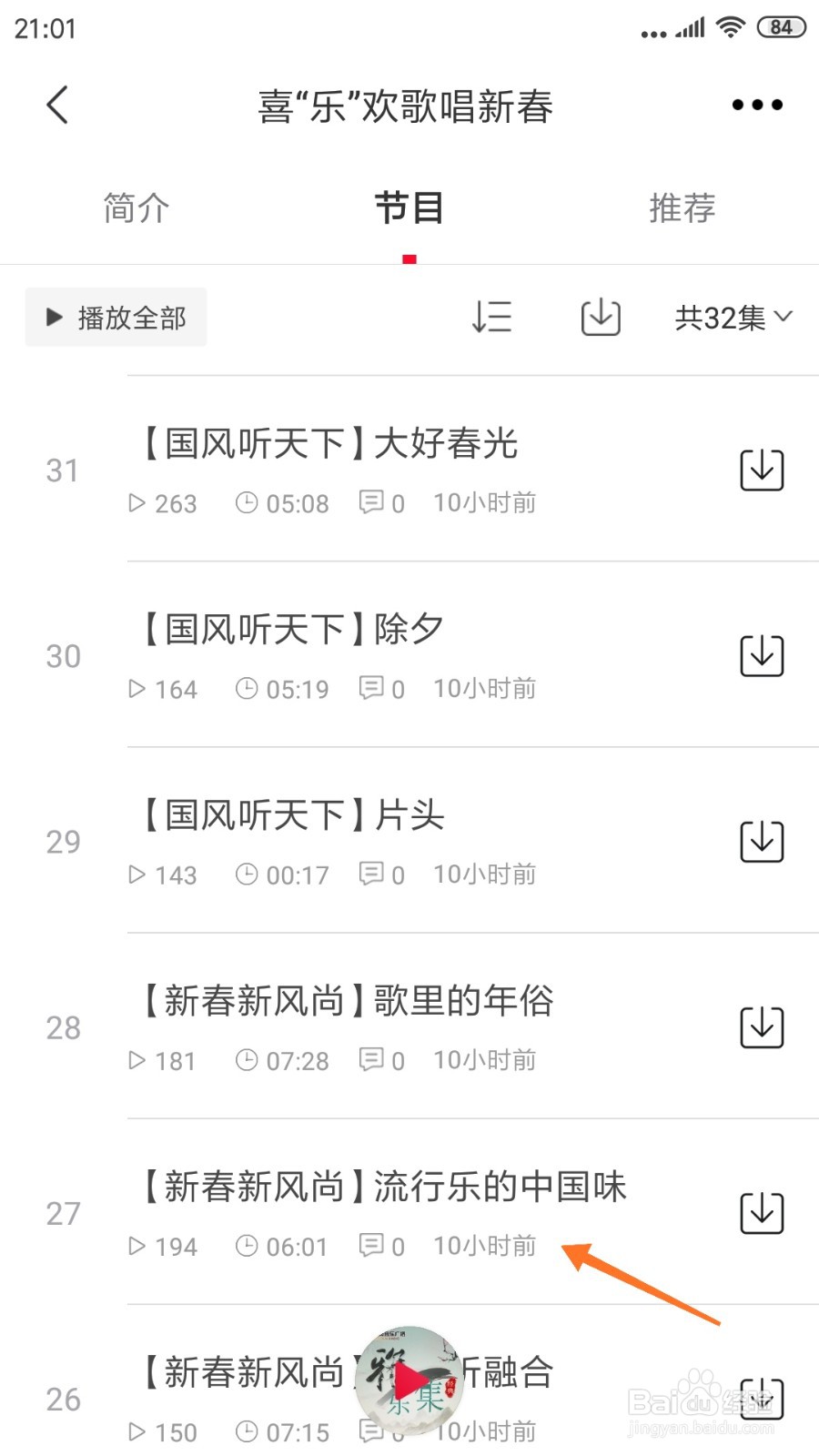Open the batch download panel
This screenshot has height=1456, width=819.
pyautogui.click(x=599, y=317)
